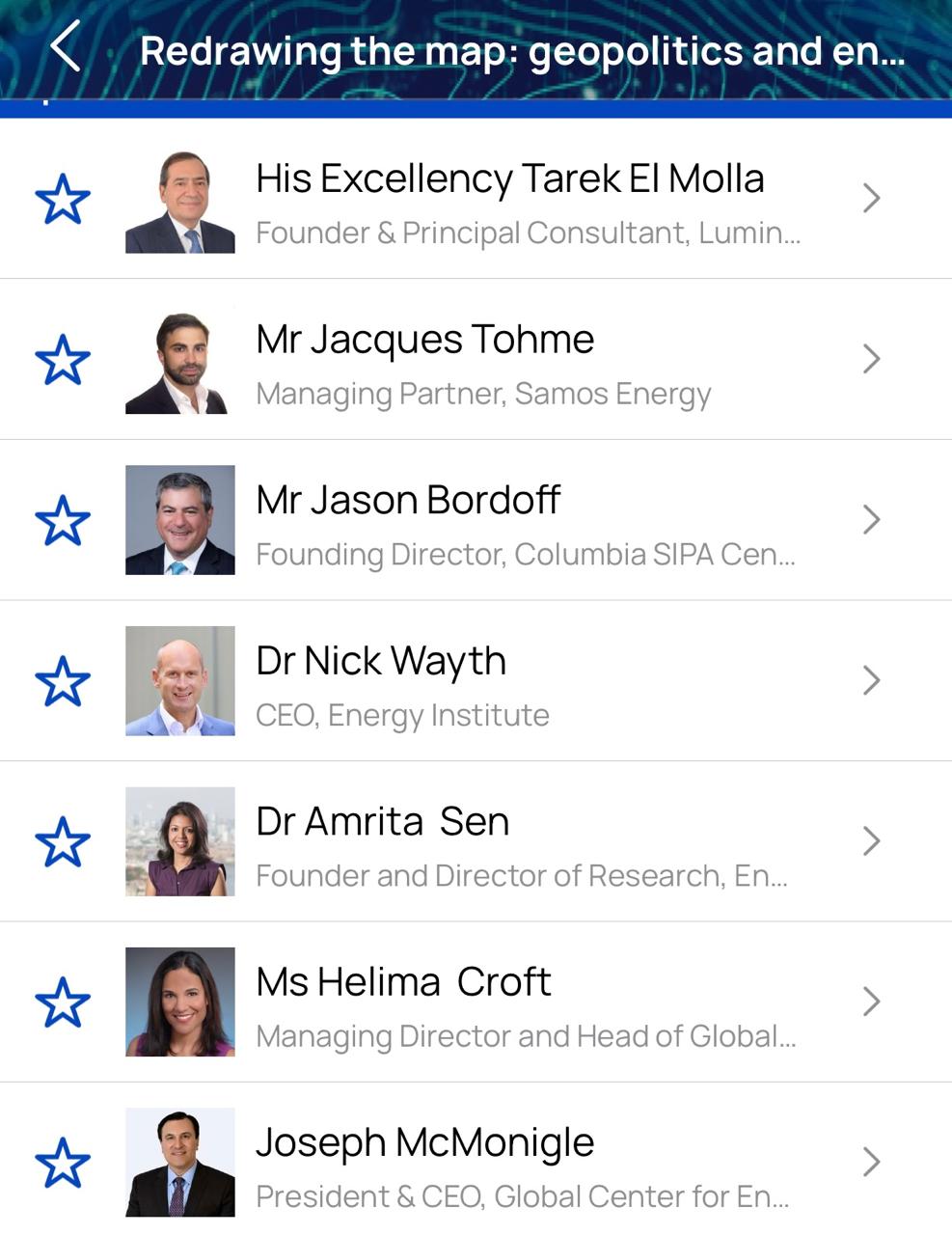The width and height of the screenshot is (952, 1235).
Task: Go back using the header arrow
Action: [66, 47]
